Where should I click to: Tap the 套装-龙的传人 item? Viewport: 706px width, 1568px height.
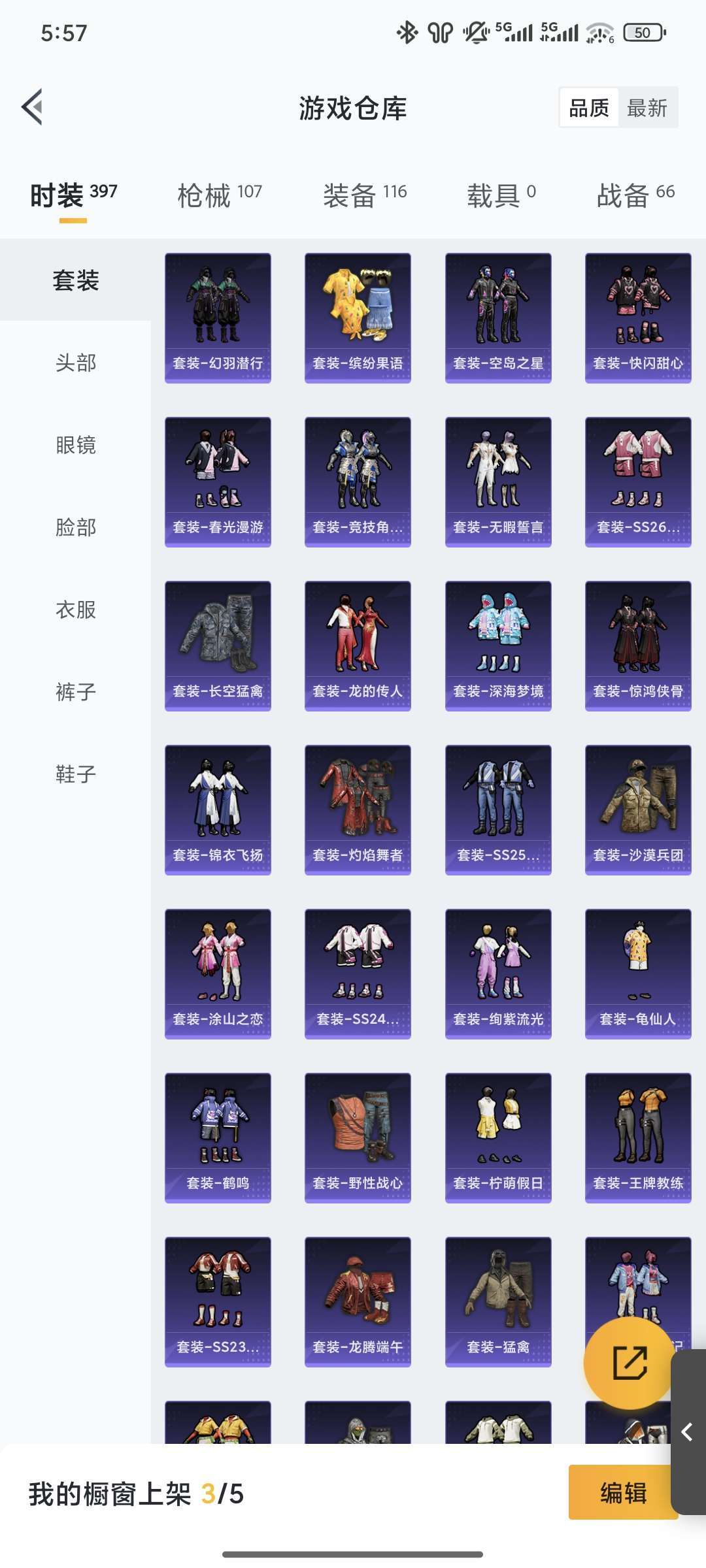click(358, 646)
